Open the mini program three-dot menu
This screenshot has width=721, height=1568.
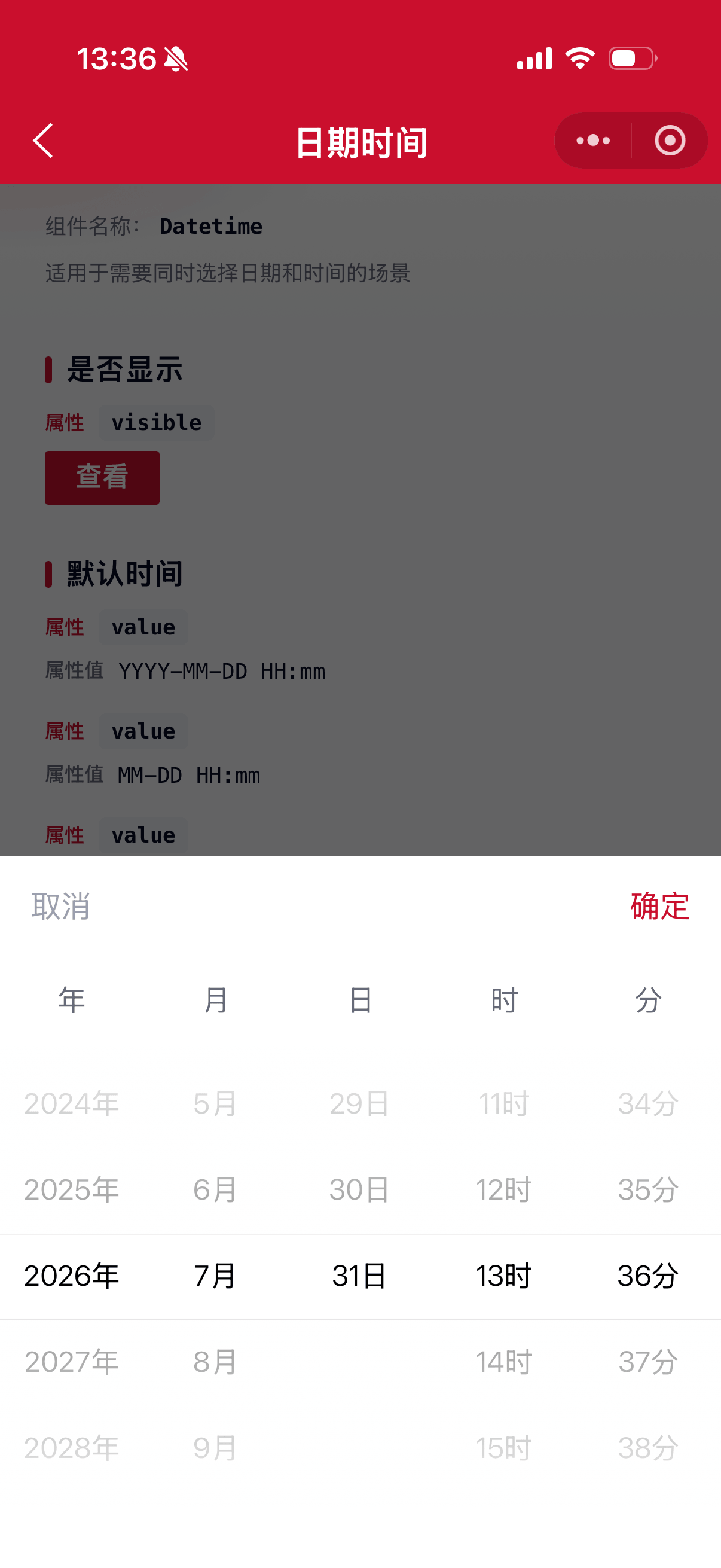(593, 141)
